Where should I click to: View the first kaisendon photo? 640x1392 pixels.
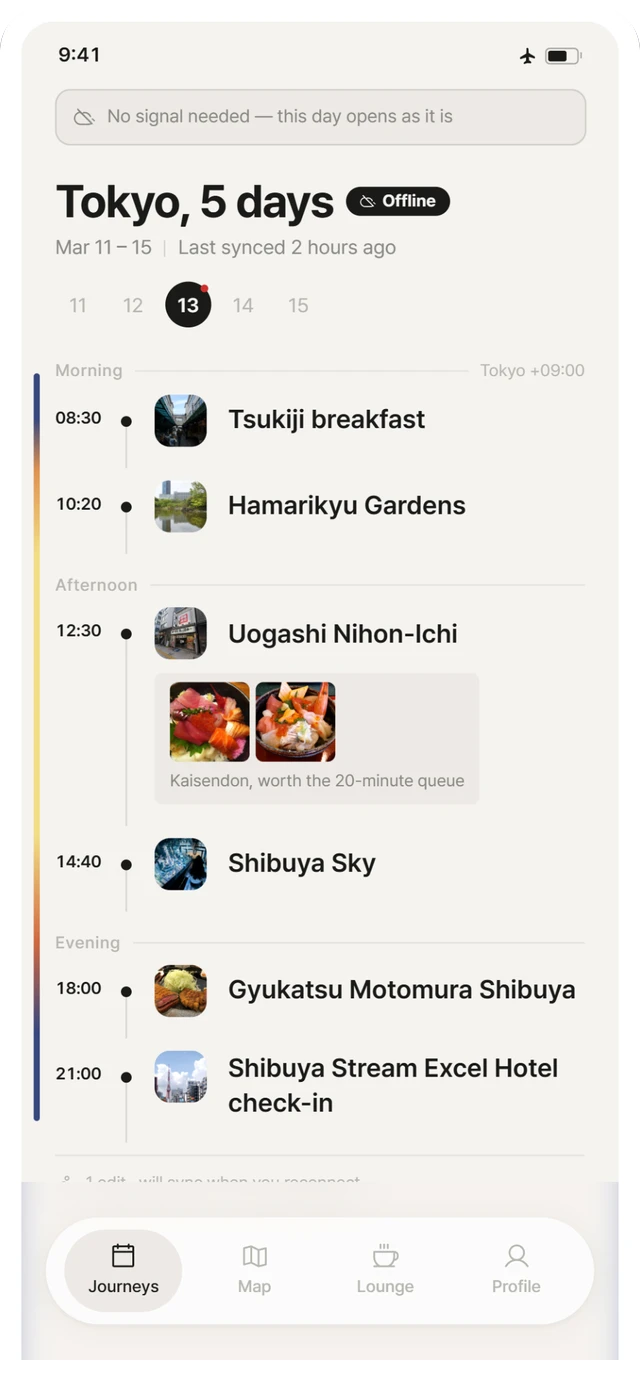[210, 722]
